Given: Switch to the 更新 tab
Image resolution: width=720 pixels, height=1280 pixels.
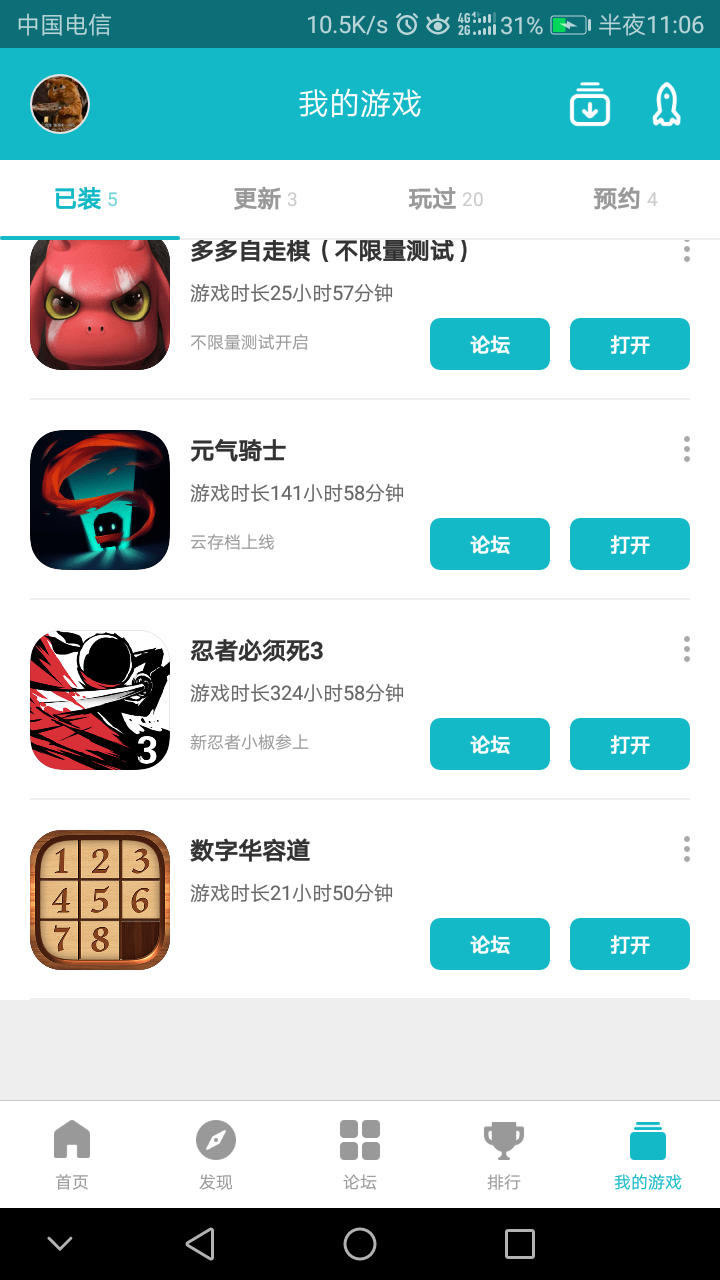Looking at the screenshot, I should [x=265, y=199].
